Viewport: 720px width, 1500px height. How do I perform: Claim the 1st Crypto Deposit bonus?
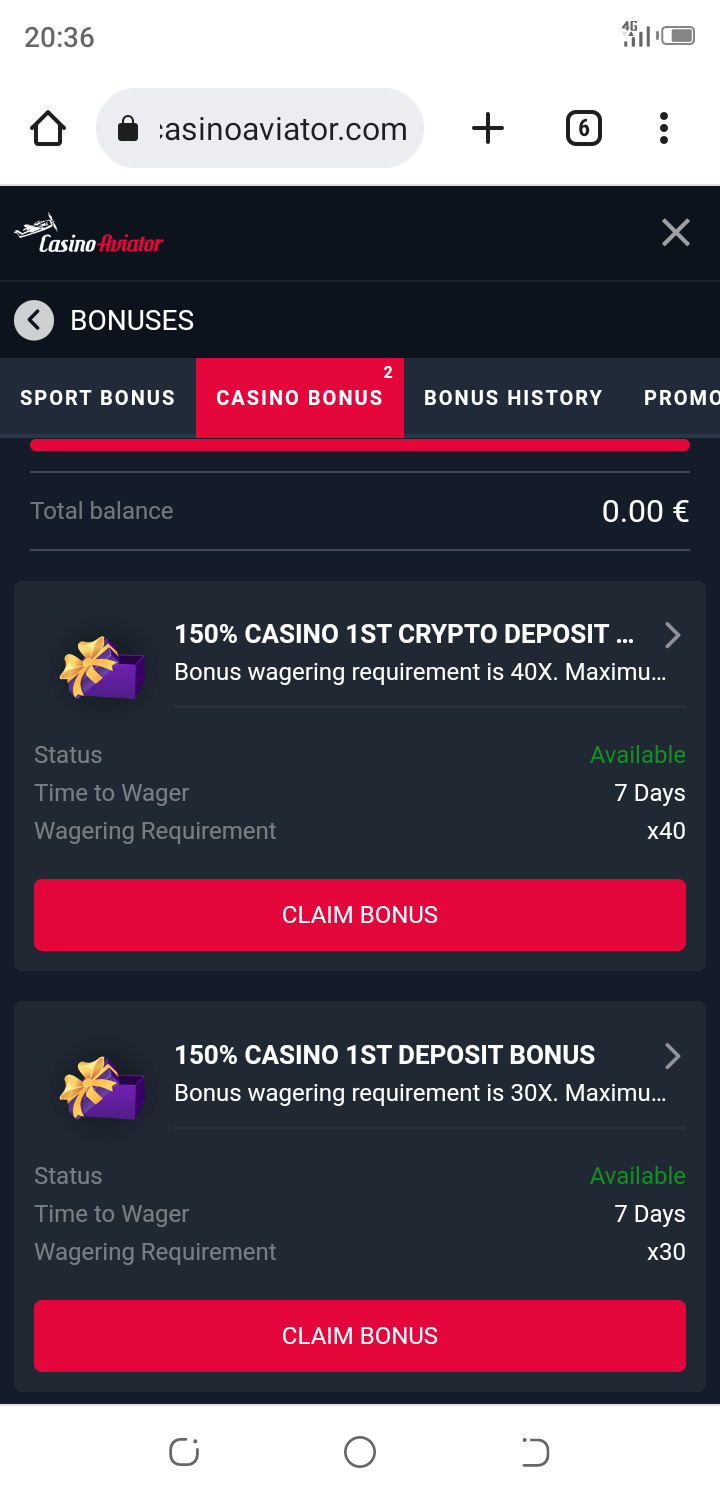(360, 915)
